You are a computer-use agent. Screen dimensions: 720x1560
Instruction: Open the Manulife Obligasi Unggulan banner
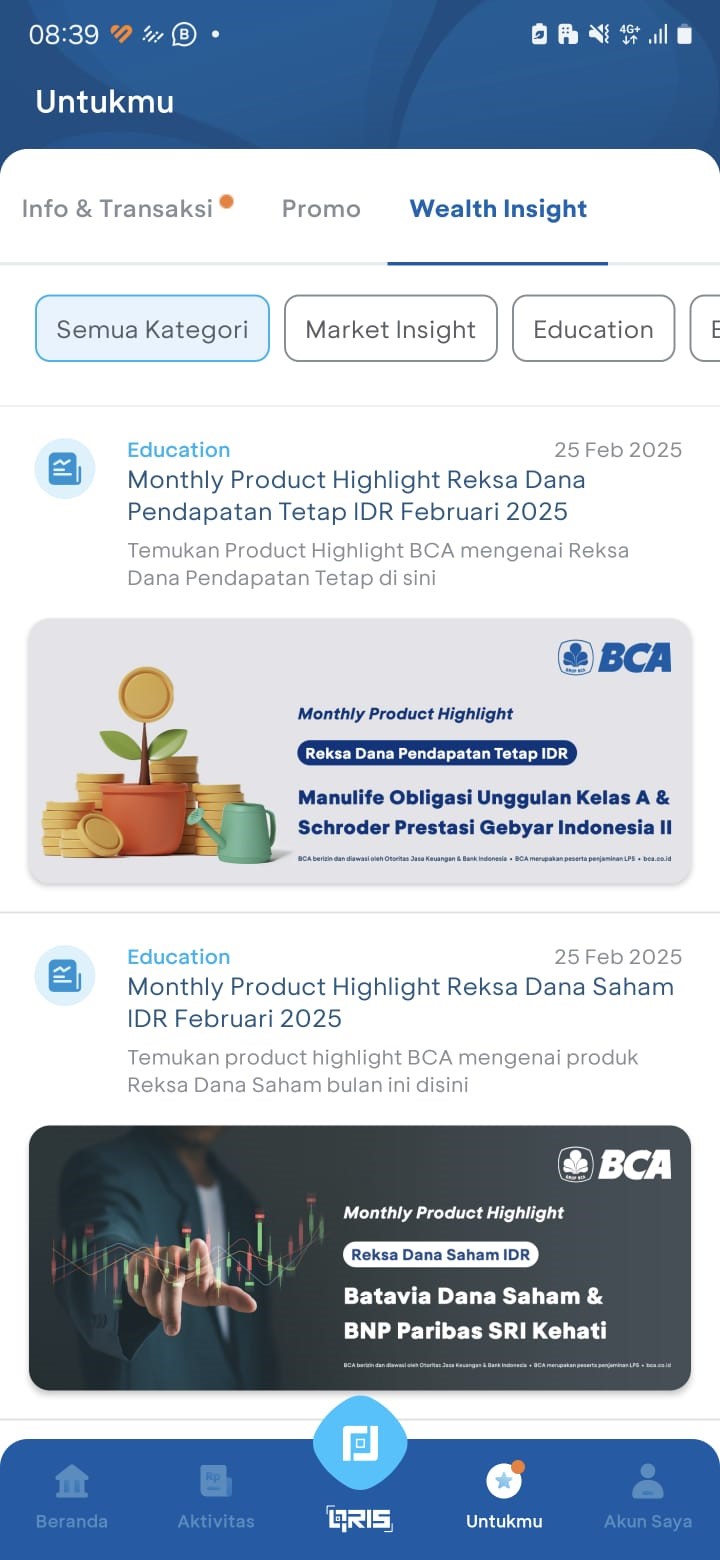[x=360, y=751]
